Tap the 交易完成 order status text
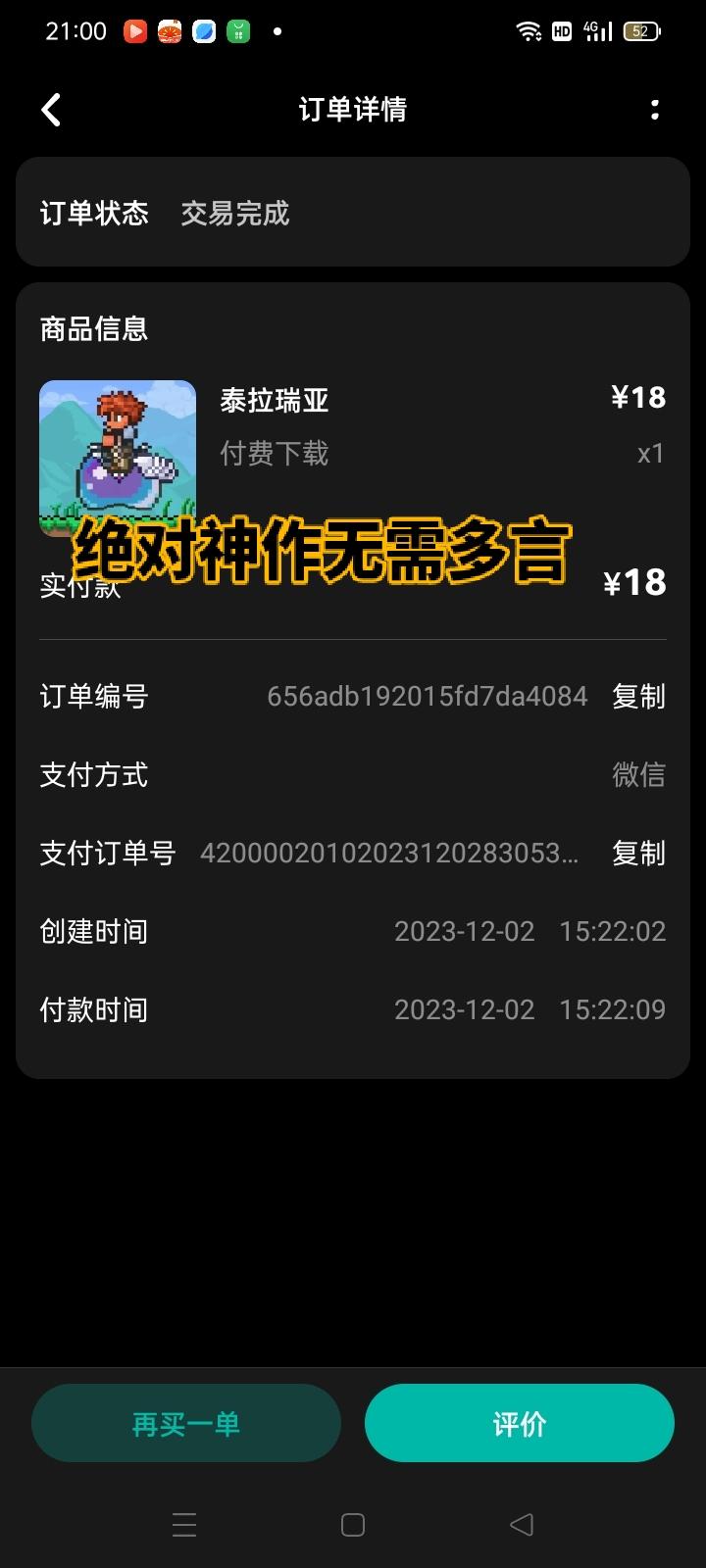706x1568 pixels. click(x=234, y=214)
